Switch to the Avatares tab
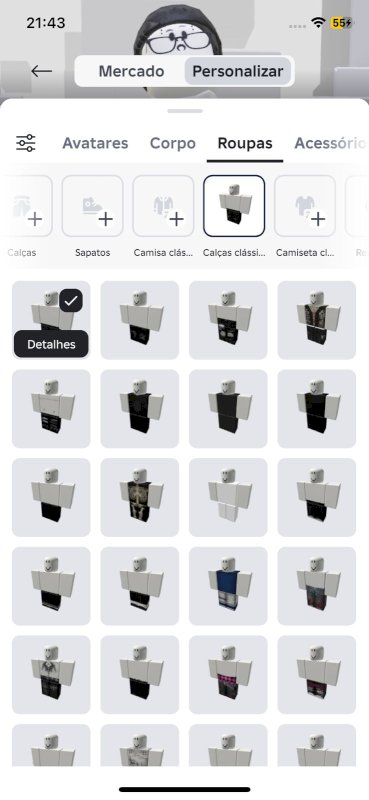369x800 pixels. pos(95,143)
